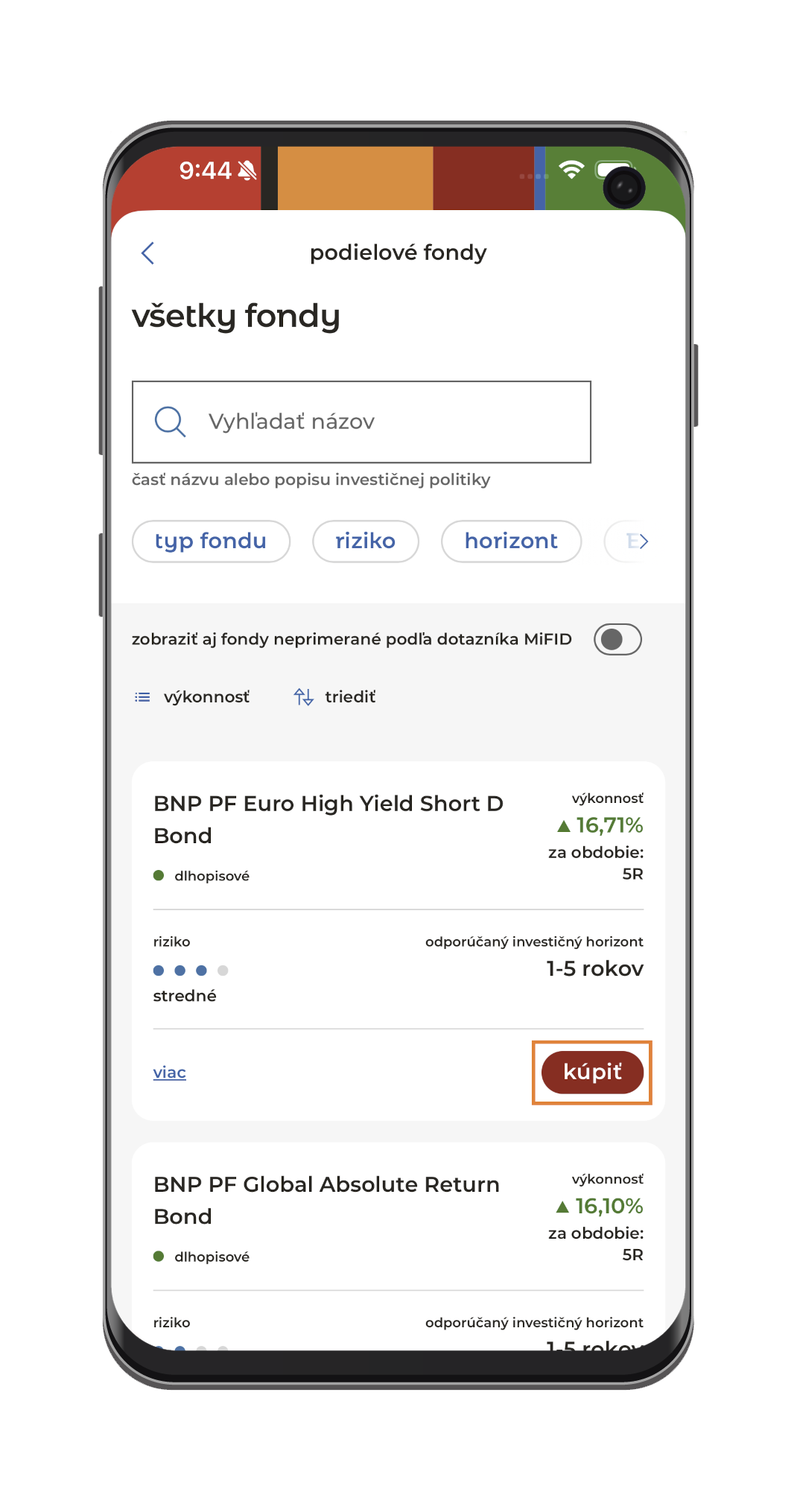
Task: Enable showing funds unsuitable per MiFID
Action: pos(617,639)
